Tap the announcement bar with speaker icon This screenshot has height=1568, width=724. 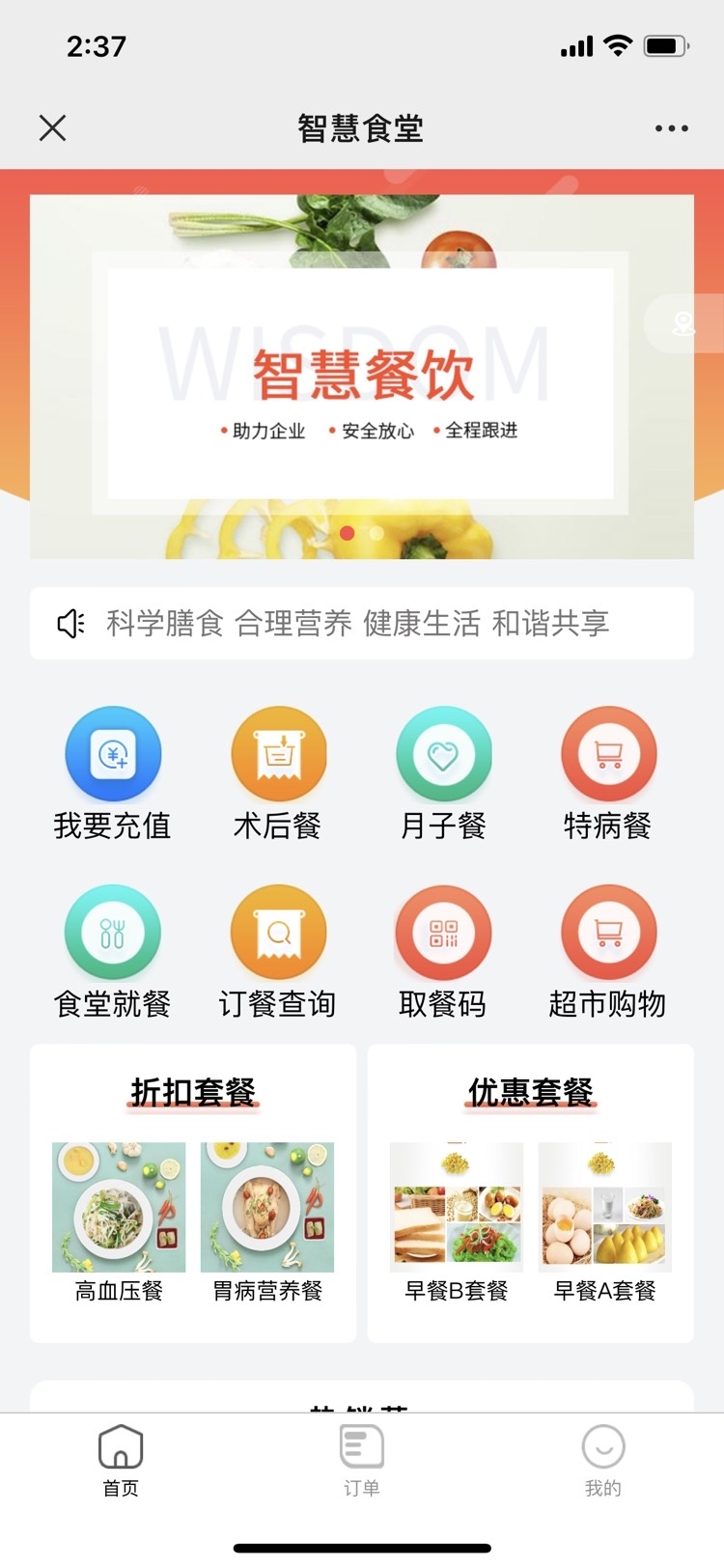point(362,623)
